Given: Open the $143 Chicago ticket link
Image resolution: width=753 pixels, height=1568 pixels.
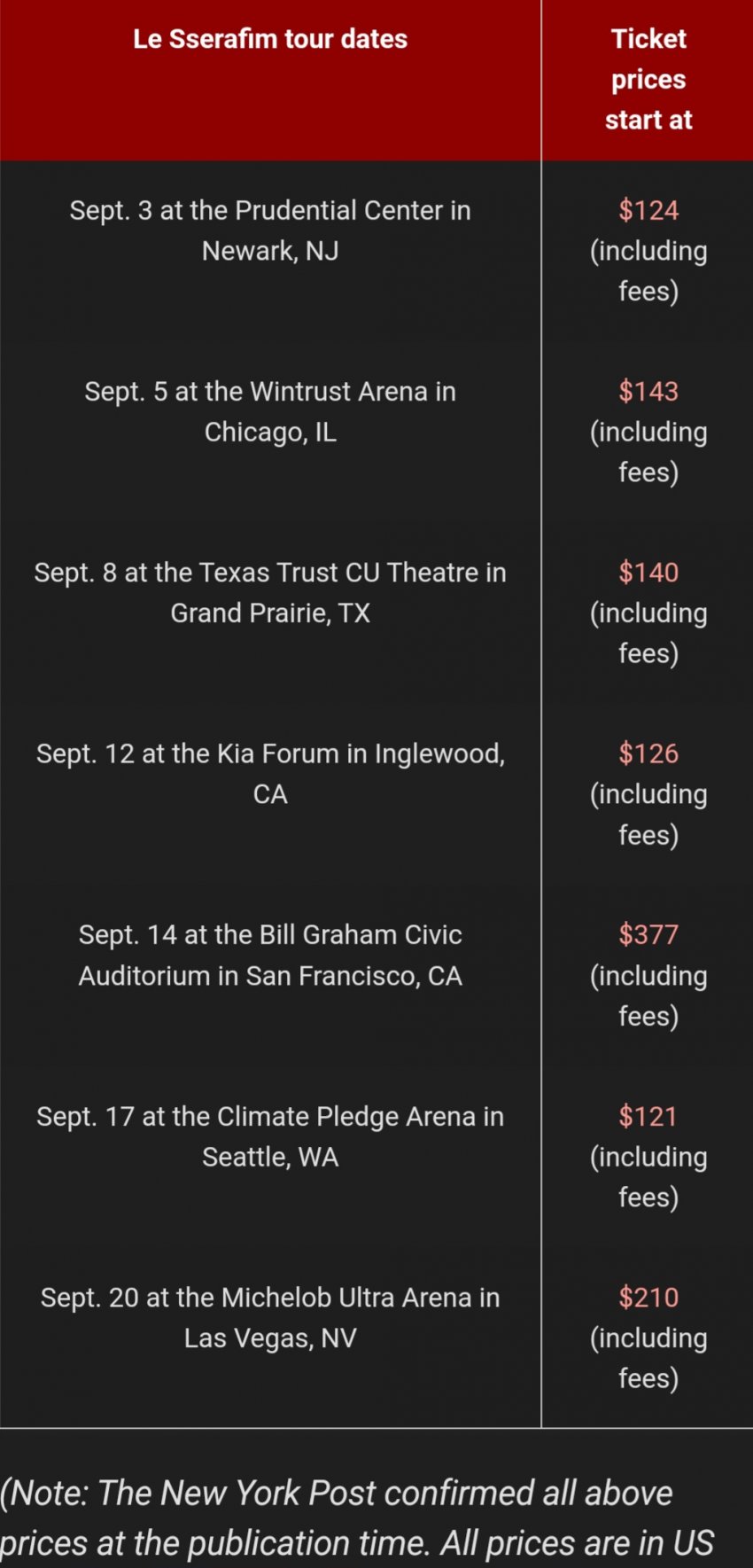Looking at the screenshot, I should click(x=648, y=392).
